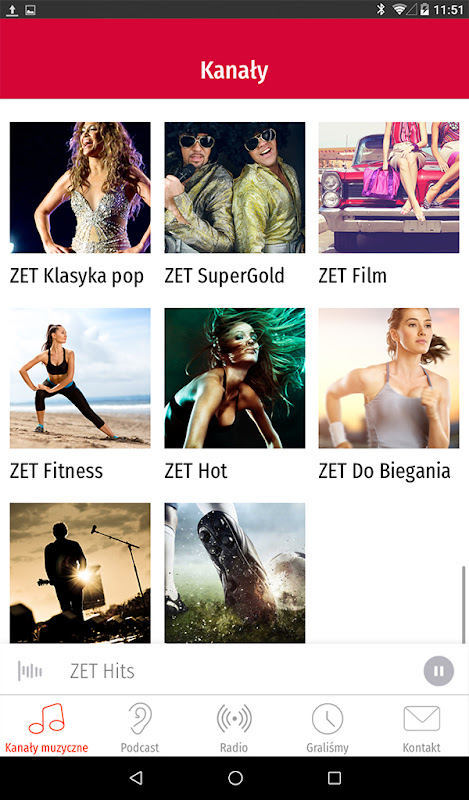This screenshot has width=469, height=800.
Task: Go to the home screen
Action: click(235, 778)
